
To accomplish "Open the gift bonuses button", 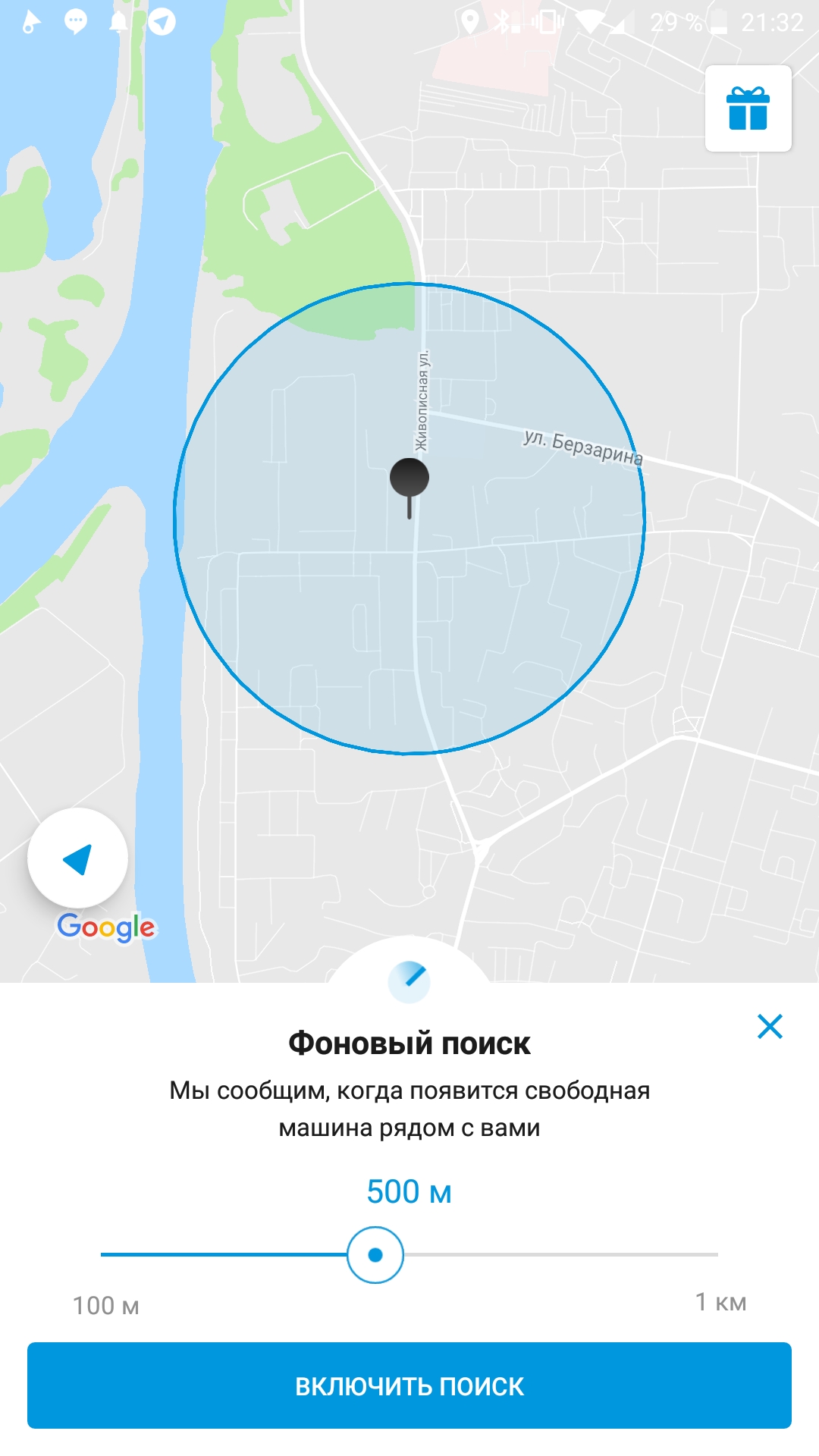I will pos(748,108).
